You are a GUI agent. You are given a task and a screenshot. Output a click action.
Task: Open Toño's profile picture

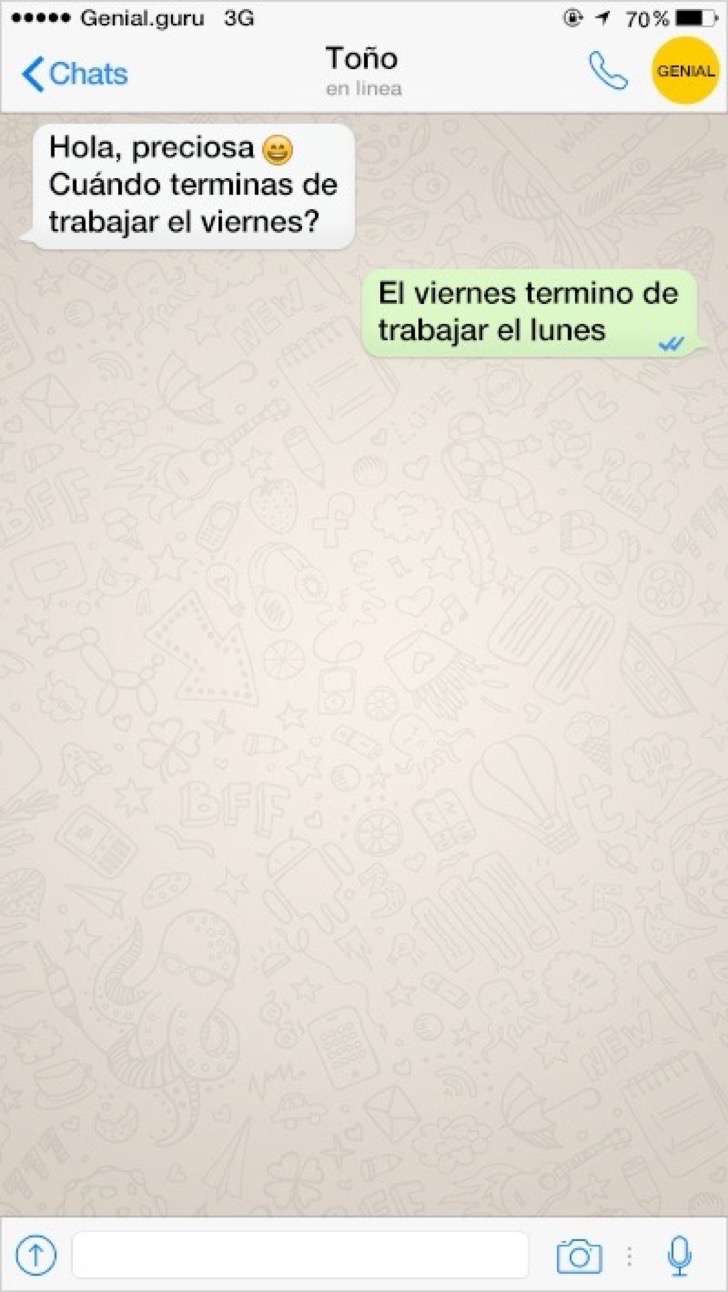coord(685,71)
